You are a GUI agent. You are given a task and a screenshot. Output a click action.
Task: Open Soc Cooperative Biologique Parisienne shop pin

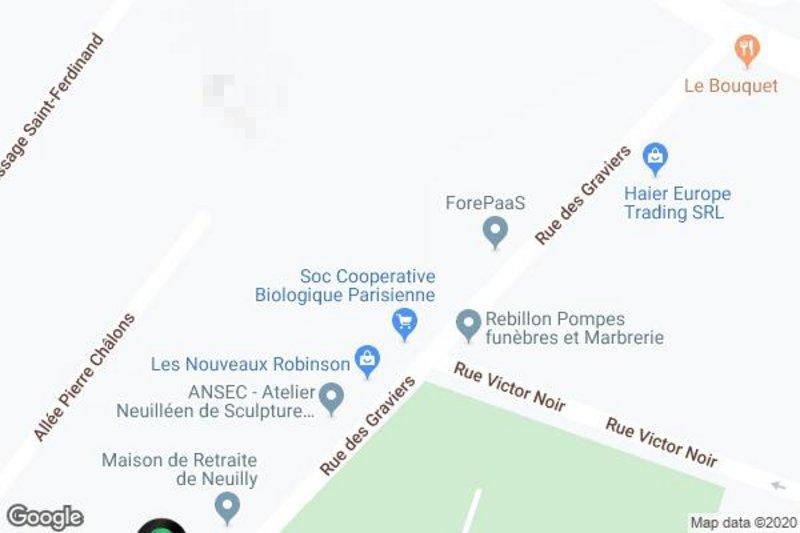coord(404,322)
